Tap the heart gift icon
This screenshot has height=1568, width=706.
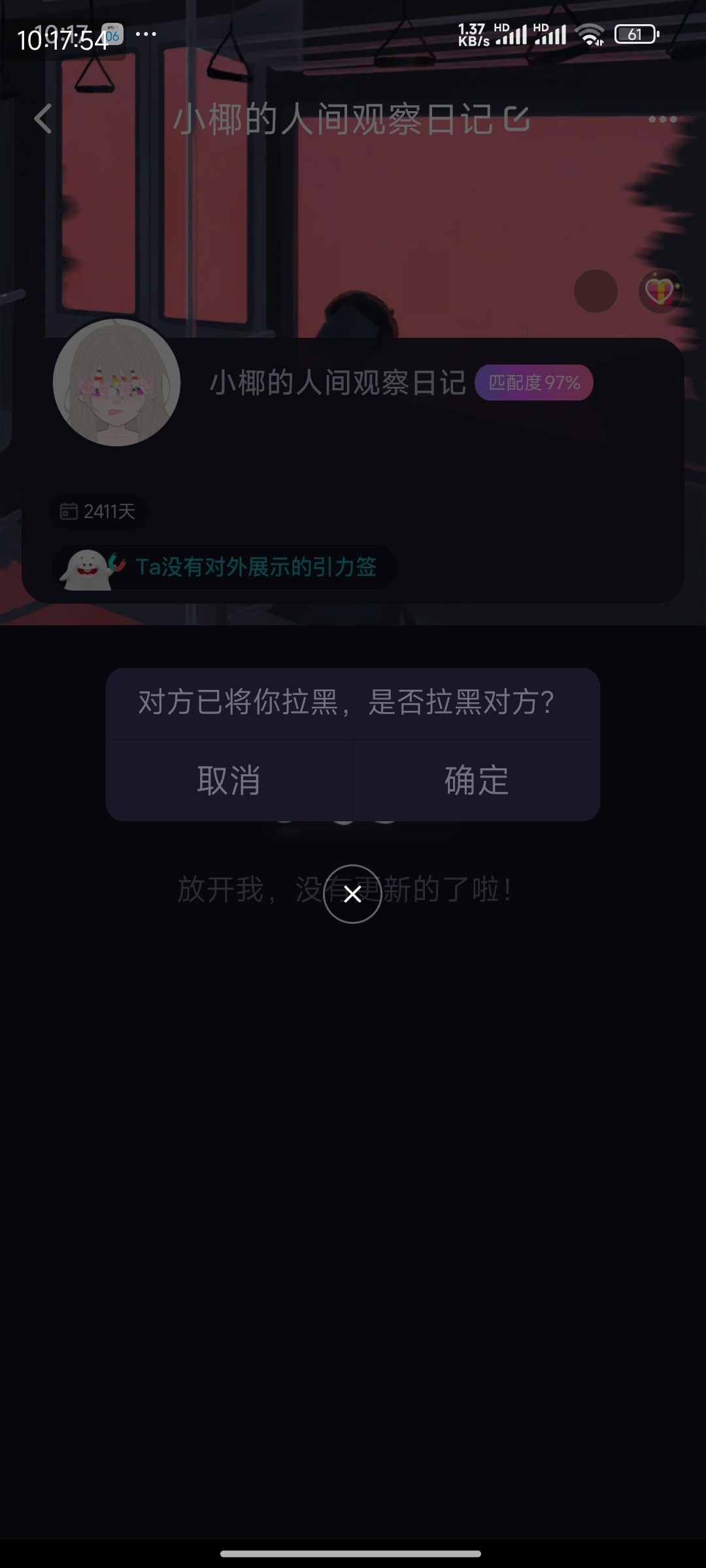[x=661, y=291]
